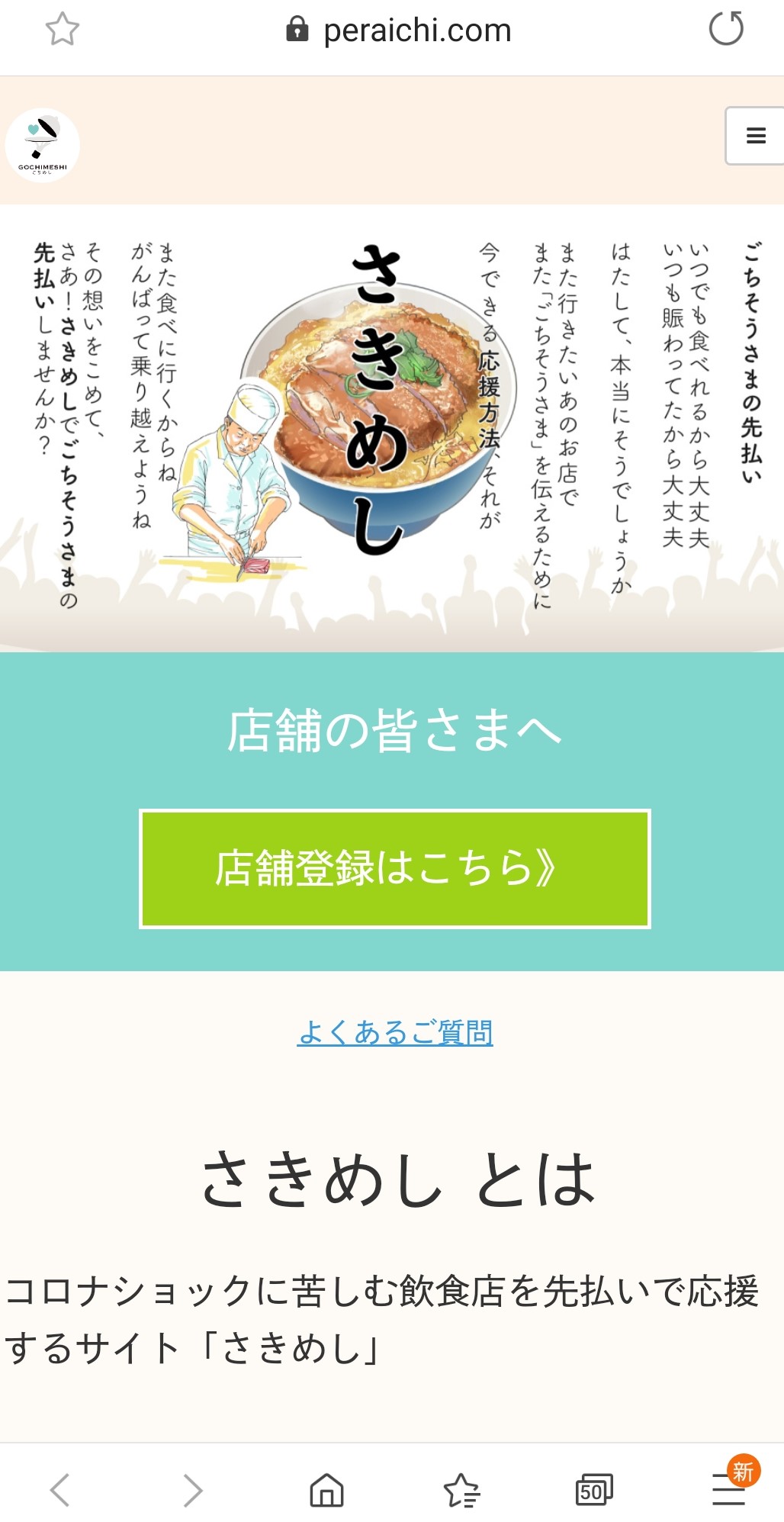The height and width of the screenshot is (1522, 784).
Task: Open the よくあるご質問 link
Action: (x=395, y=1032)
